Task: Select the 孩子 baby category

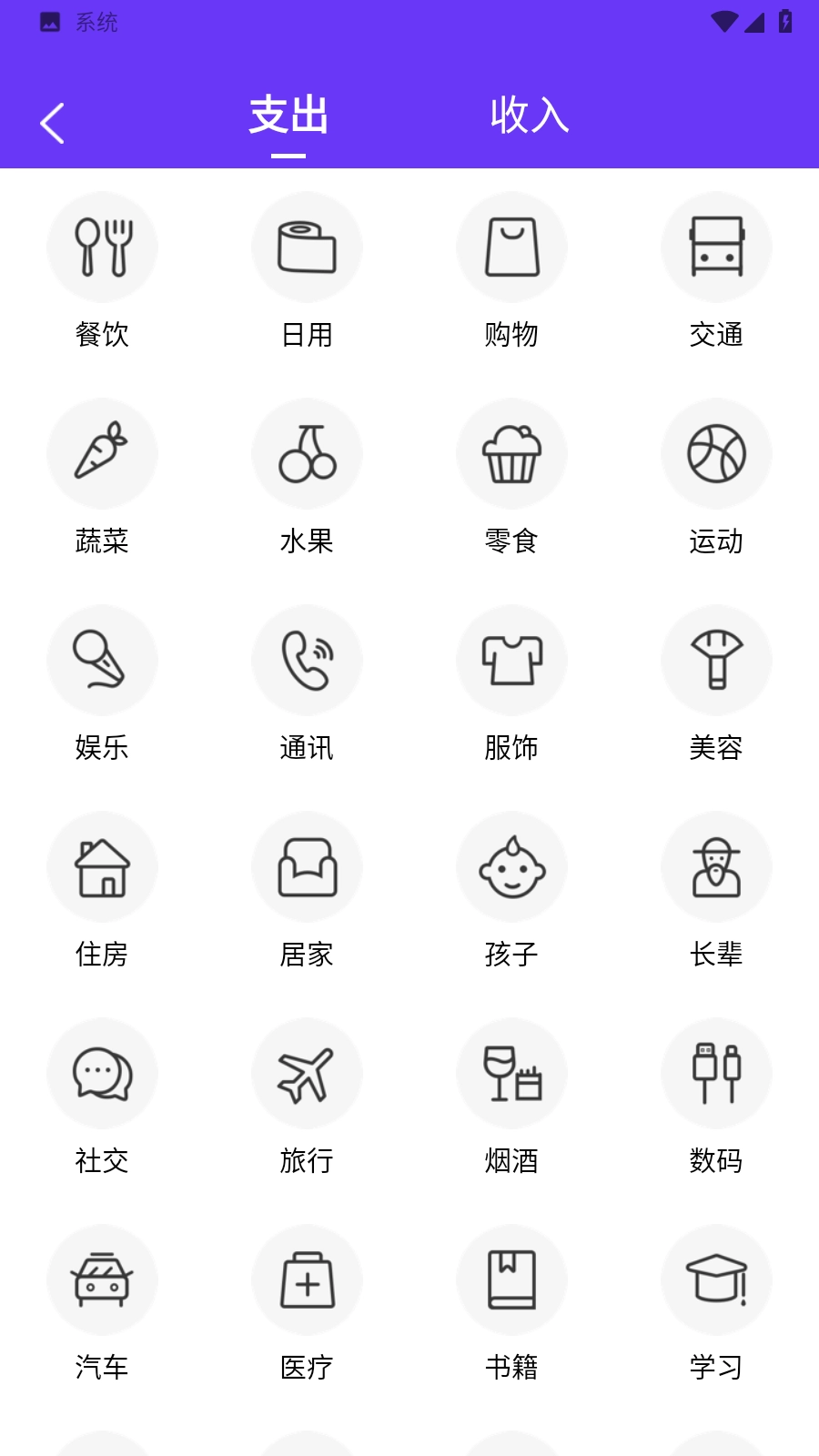Action: click(511, 866)
